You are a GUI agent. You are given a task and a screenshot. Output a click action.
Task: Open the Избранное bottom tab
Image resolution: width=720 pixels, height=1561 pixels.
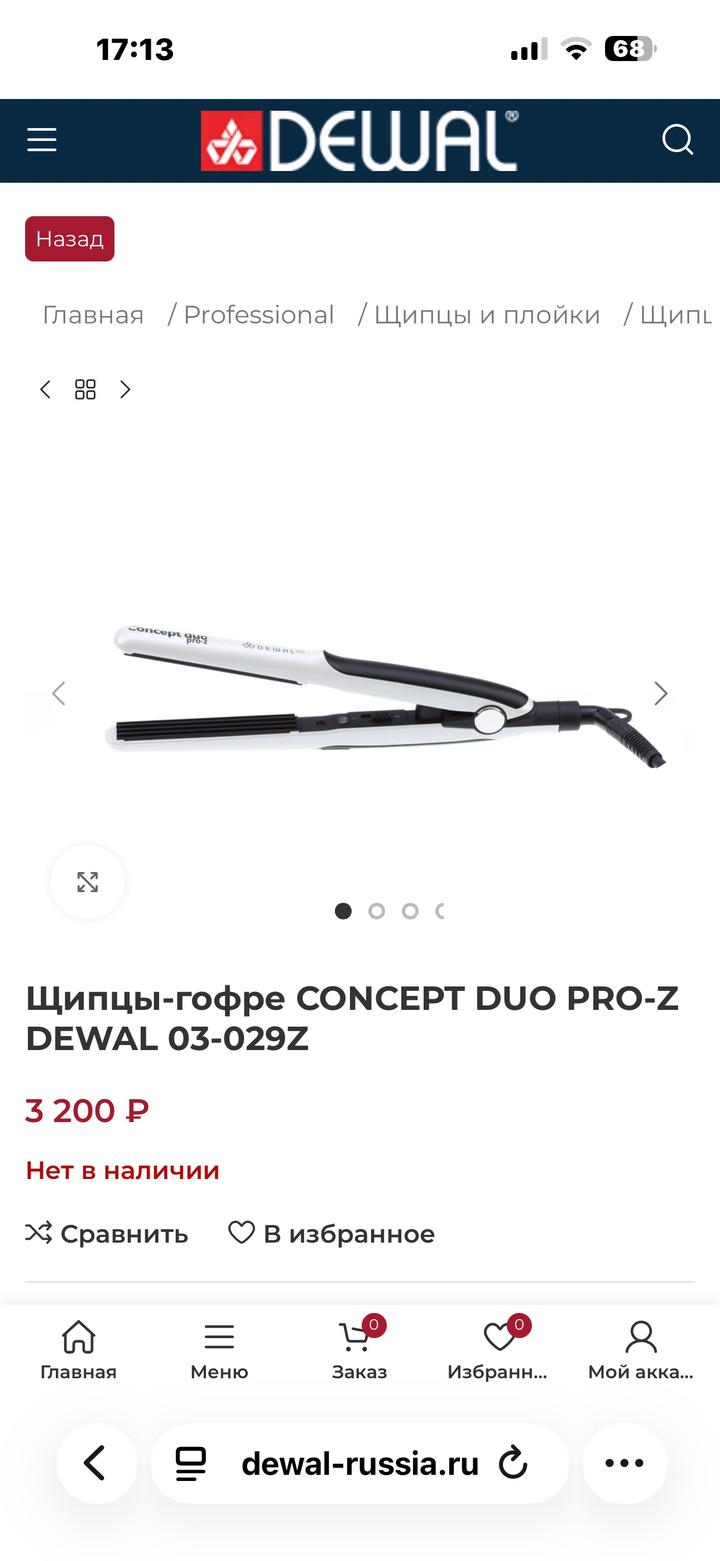point(498,1350)
